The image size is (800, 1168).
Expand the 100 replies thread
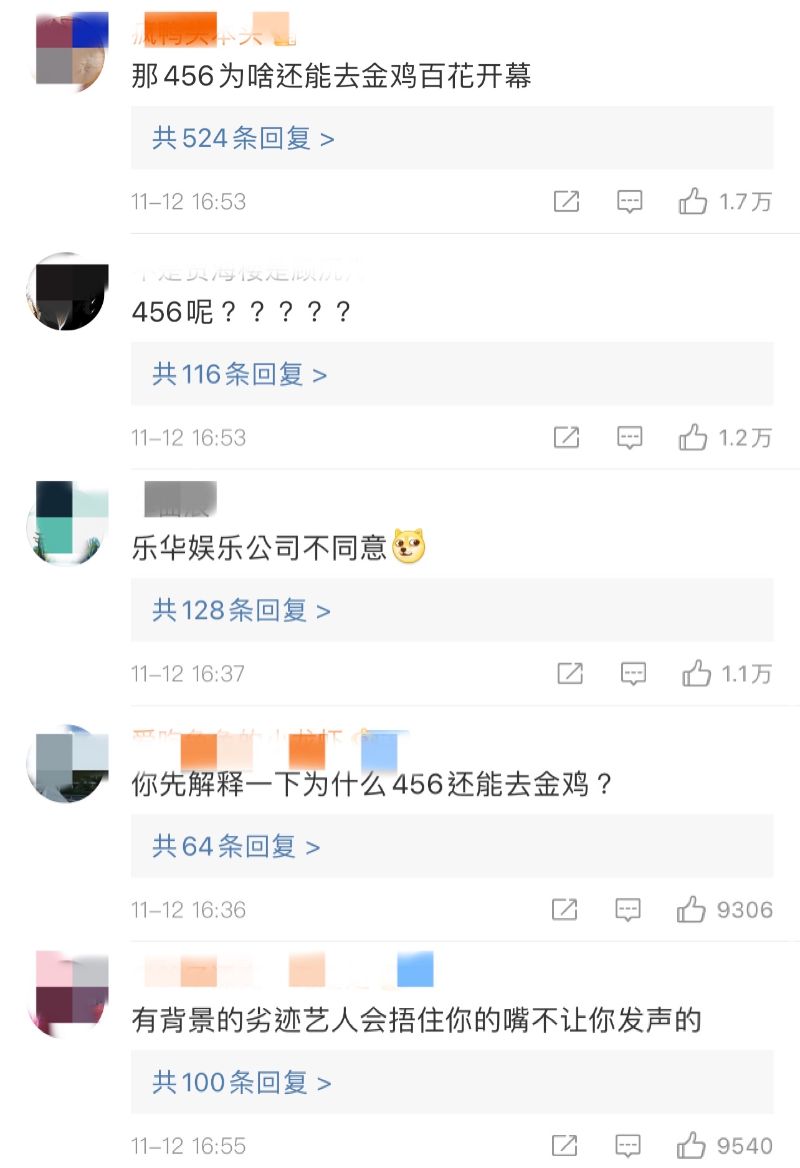pyautogui.click(x=241, y=1082)
